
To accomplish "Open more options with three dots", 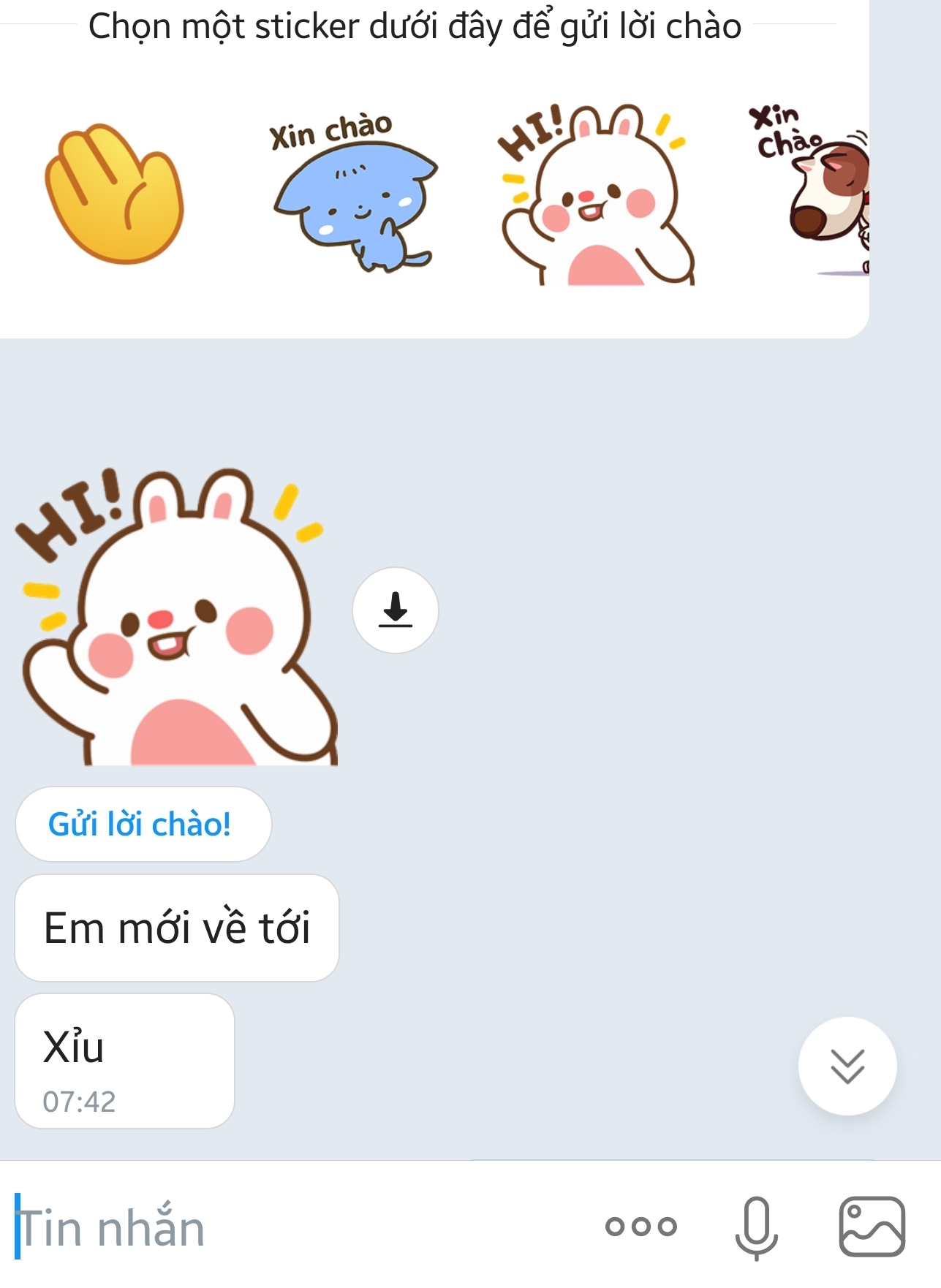I will (x=641, y=1227).
